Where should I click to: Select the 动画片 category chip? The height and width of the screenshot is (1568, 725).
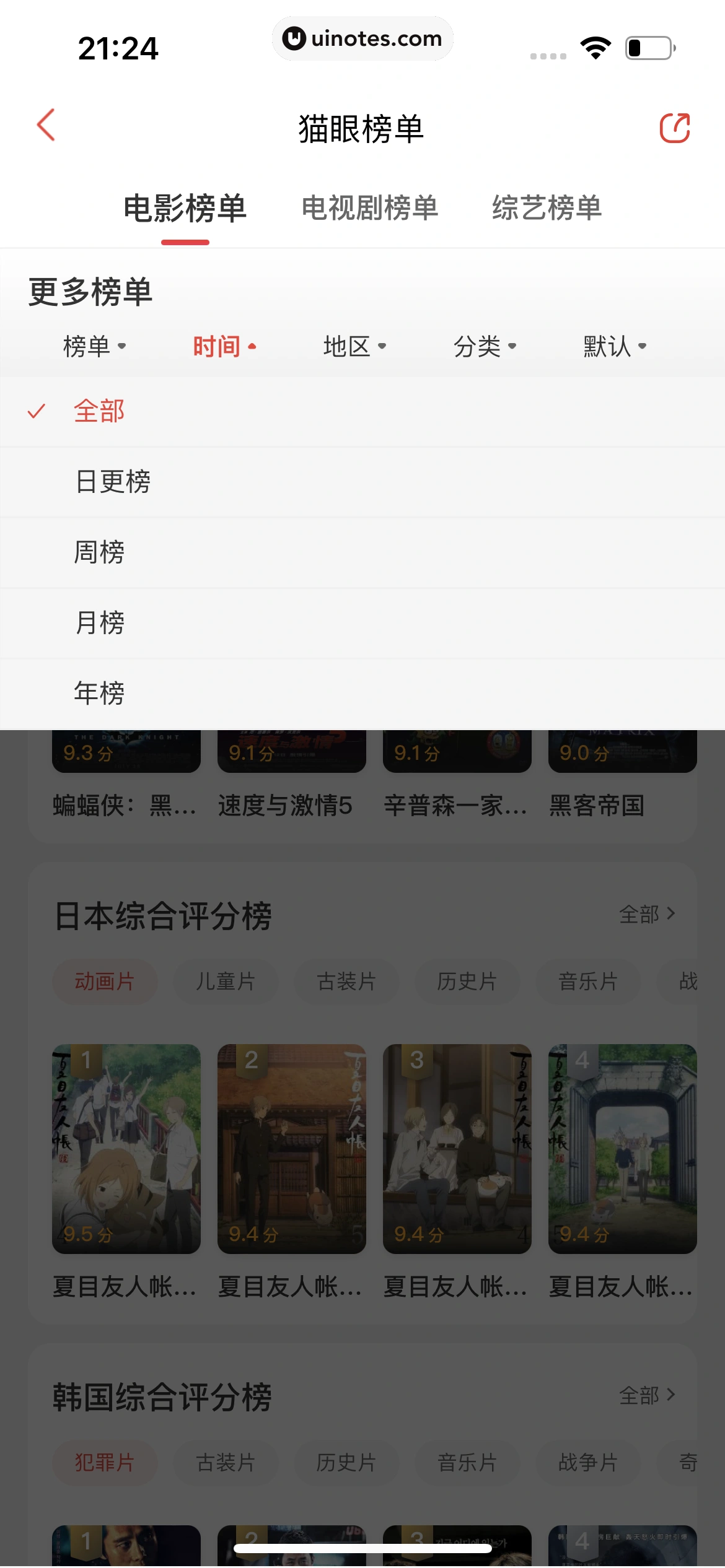(104, 981)
